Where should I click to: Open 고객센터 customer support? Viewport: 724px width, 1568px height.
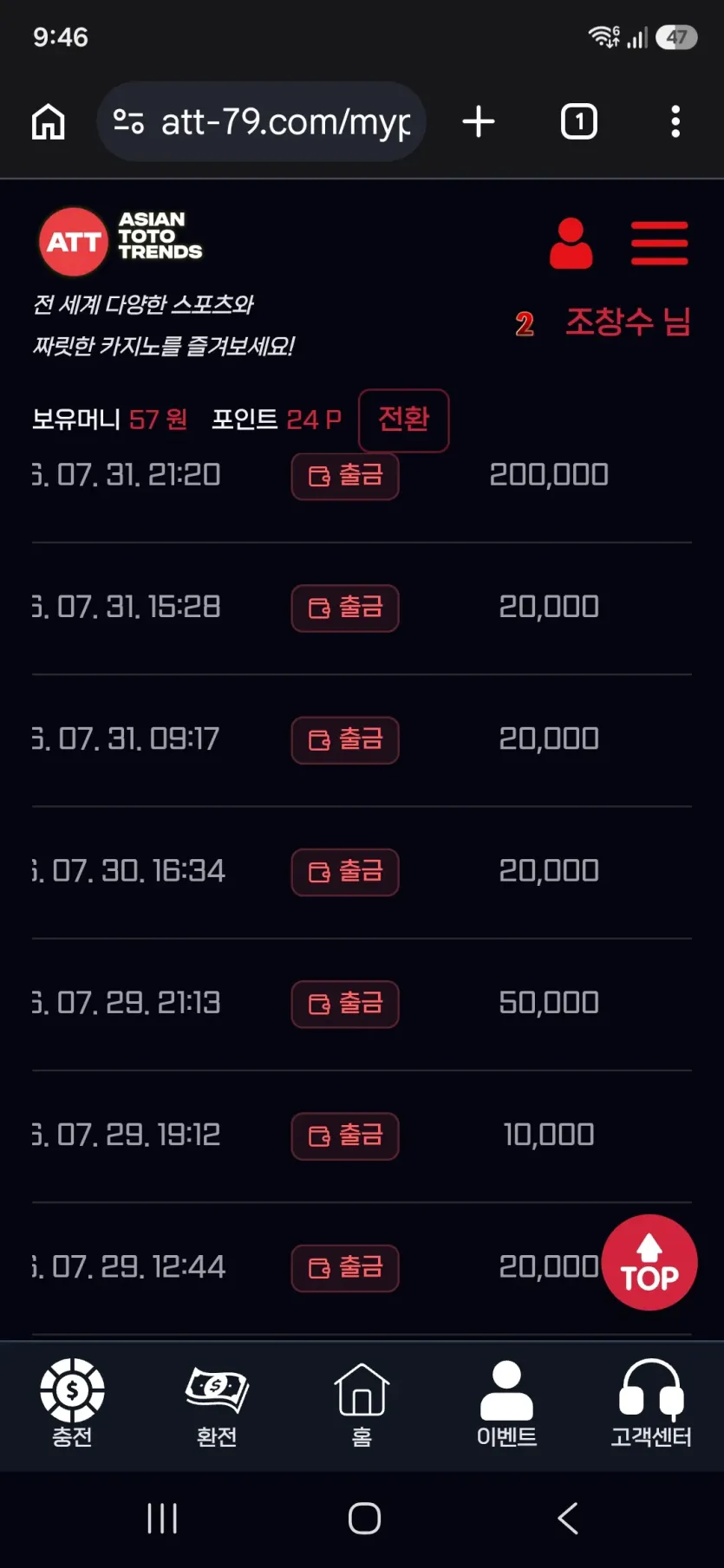tap(651, 1403)
